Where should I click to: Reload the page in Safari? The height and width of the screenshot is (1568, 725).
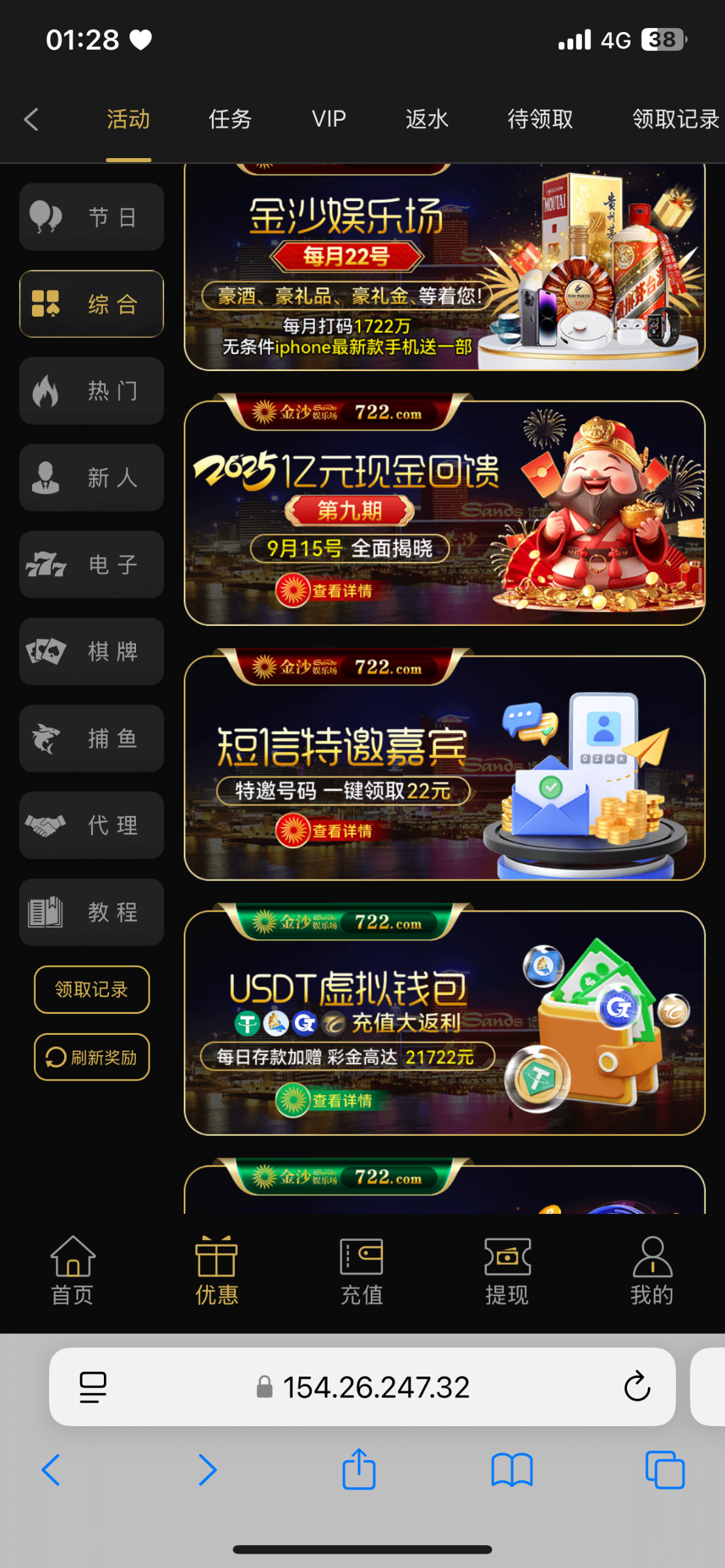[637, 1386]
